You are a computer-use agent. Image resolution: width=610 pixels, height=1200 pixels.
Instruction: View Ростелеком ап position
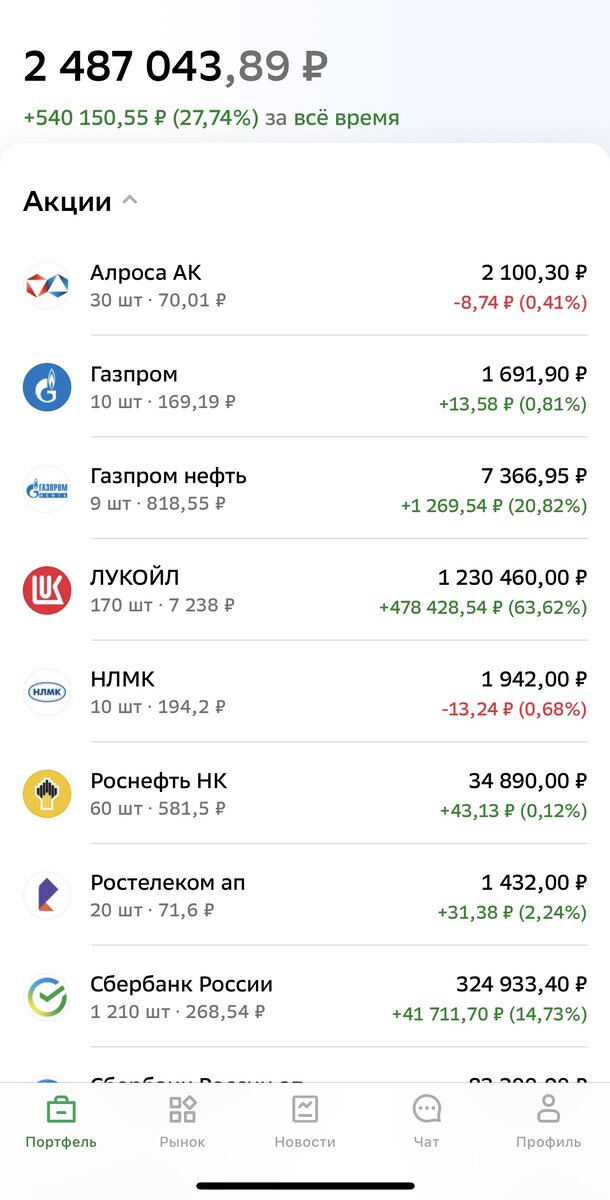click(305, 895)
